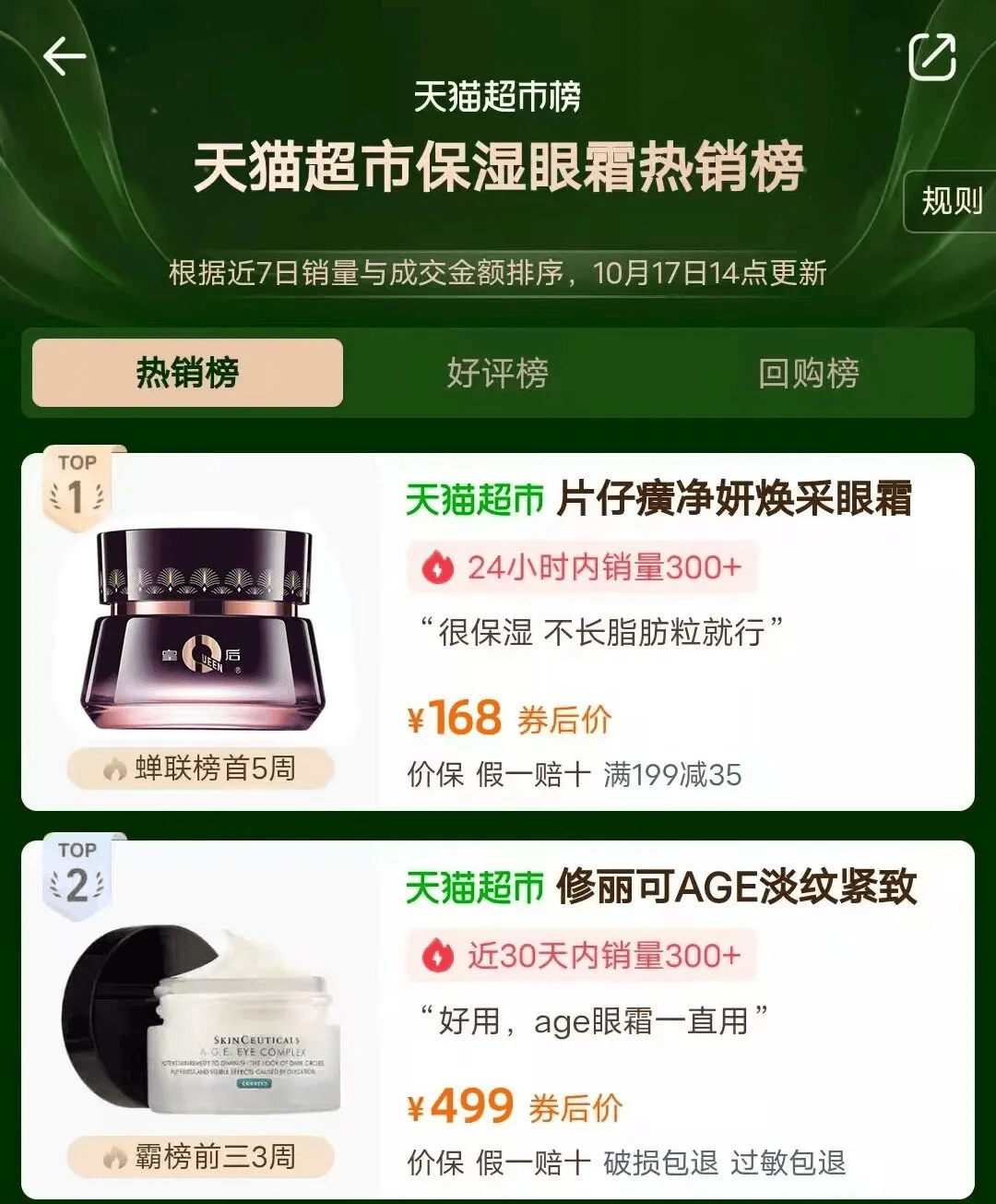The height and width of the screenshot is (1204, 996).
Task: Share this ranking page
Action: click(932, 57)
